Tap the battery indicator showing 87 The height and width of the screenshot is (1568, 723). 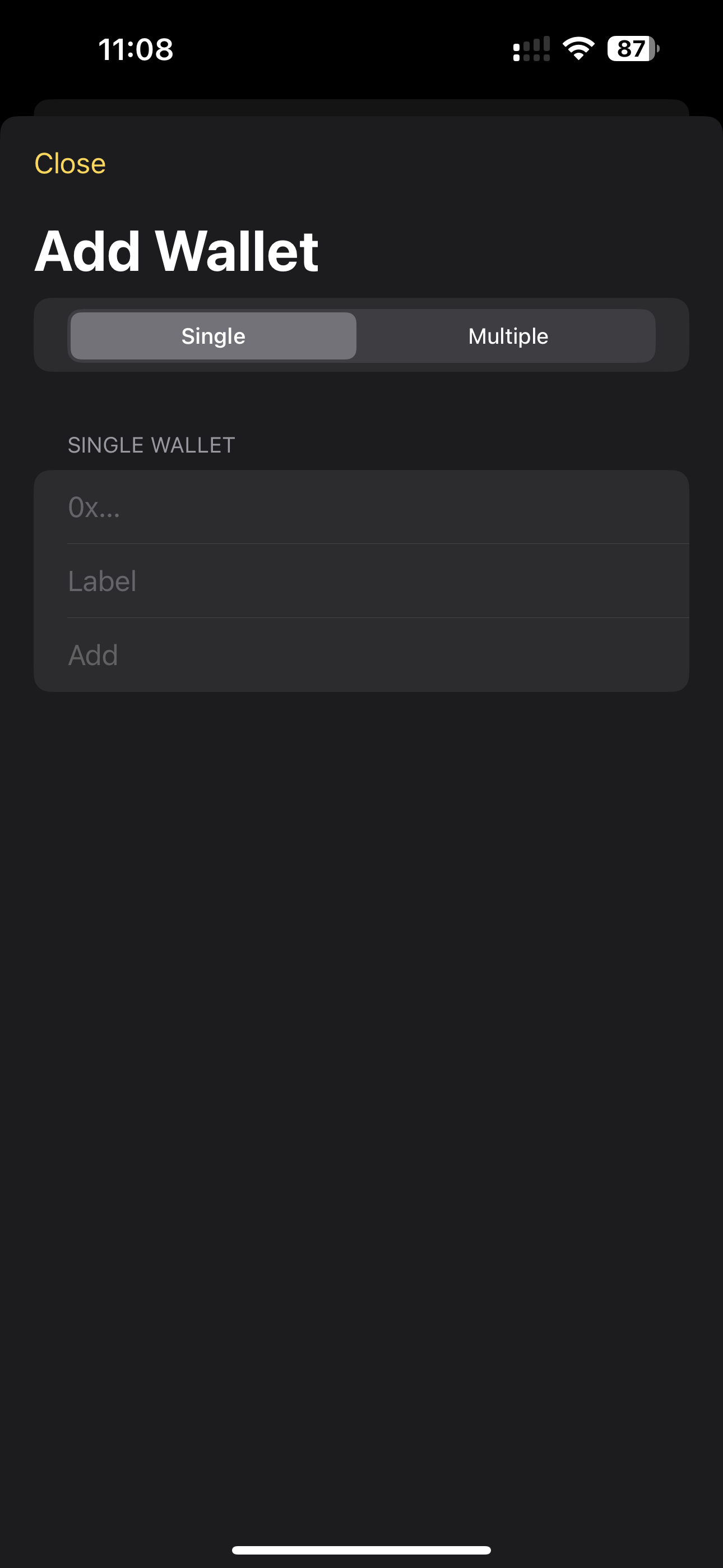click(x=631, y=49)
